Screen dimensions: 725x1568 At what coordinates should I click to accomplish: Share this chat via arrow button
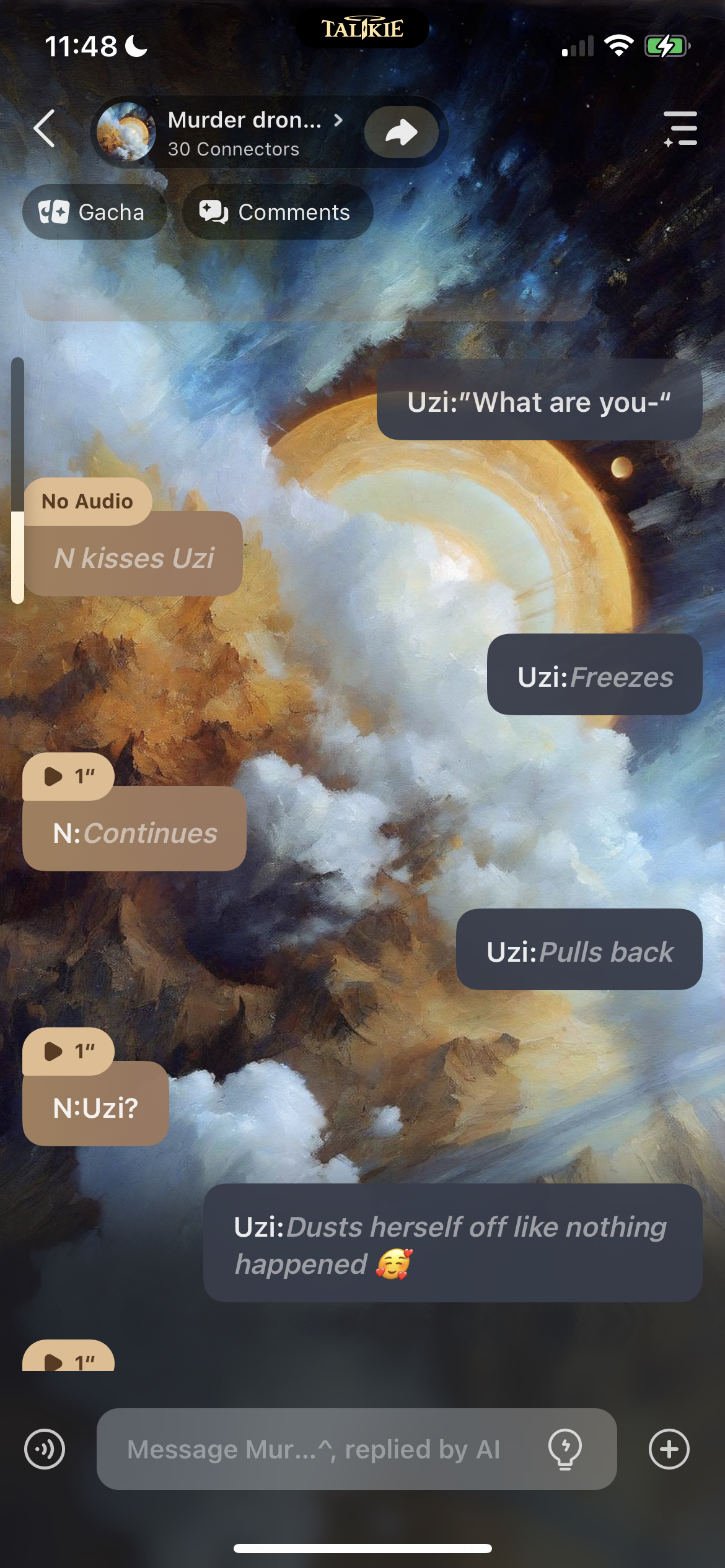(401, 132)
